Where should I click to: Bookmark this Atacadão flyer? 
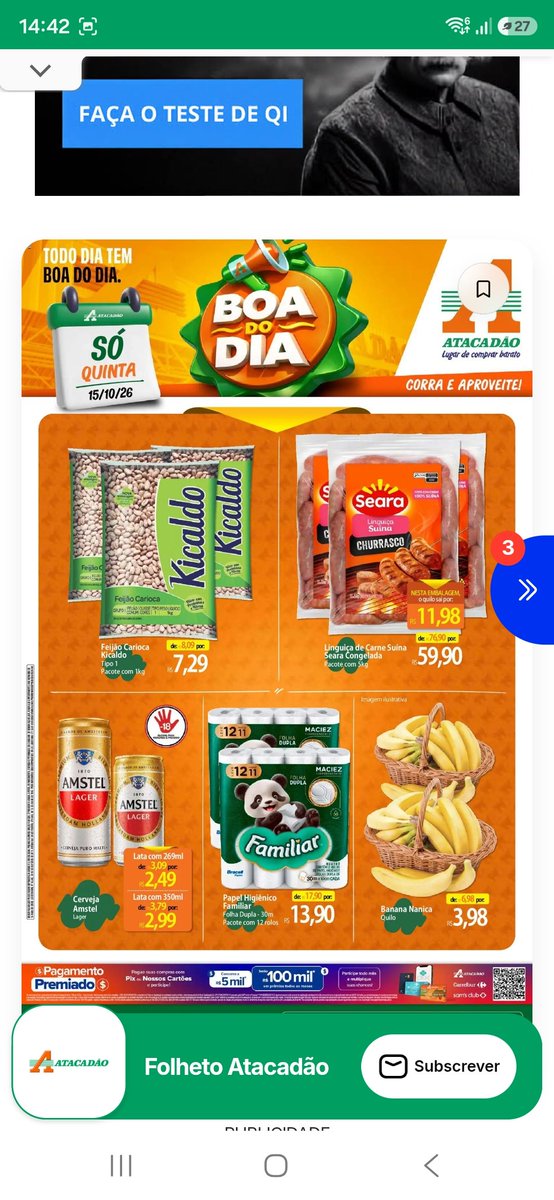click(483, 290)
